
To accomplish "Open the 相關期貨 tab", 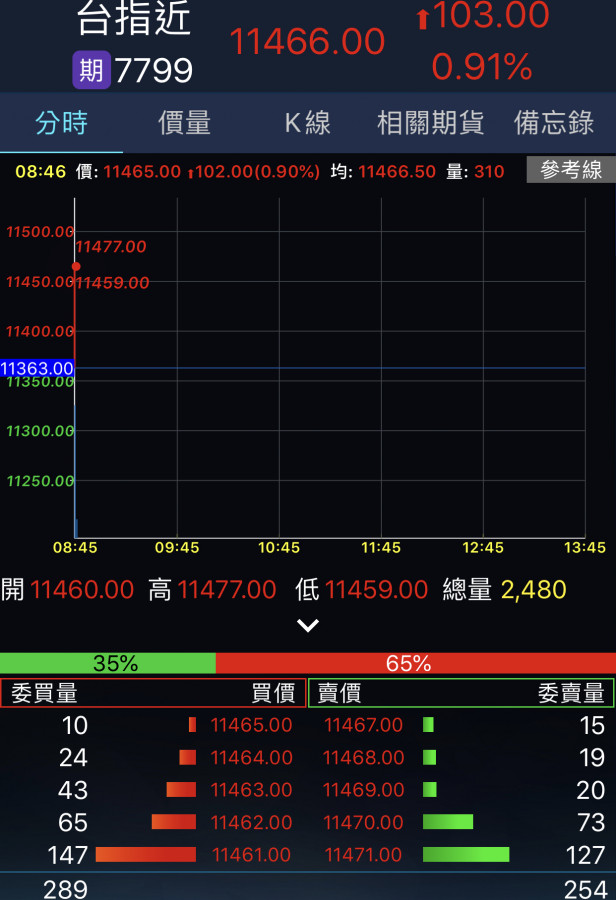I will (430, 123).
